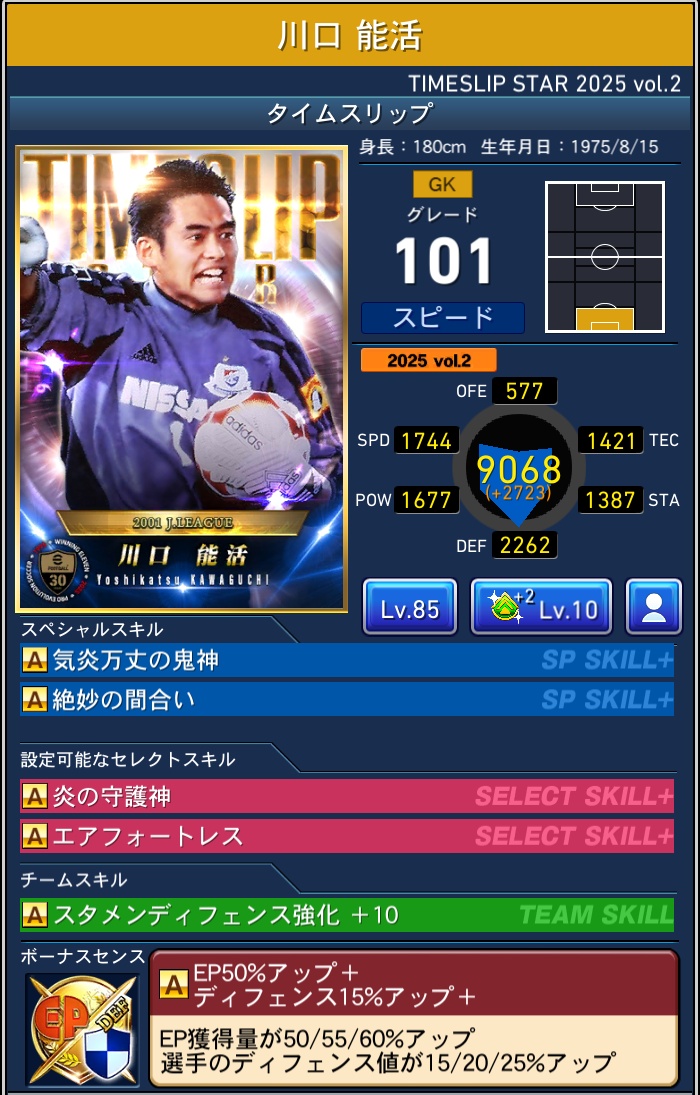The image size is (700, 1095).
Task: Open special skill 気炎万丈の鬼神
Action: (x=346, y=661)
